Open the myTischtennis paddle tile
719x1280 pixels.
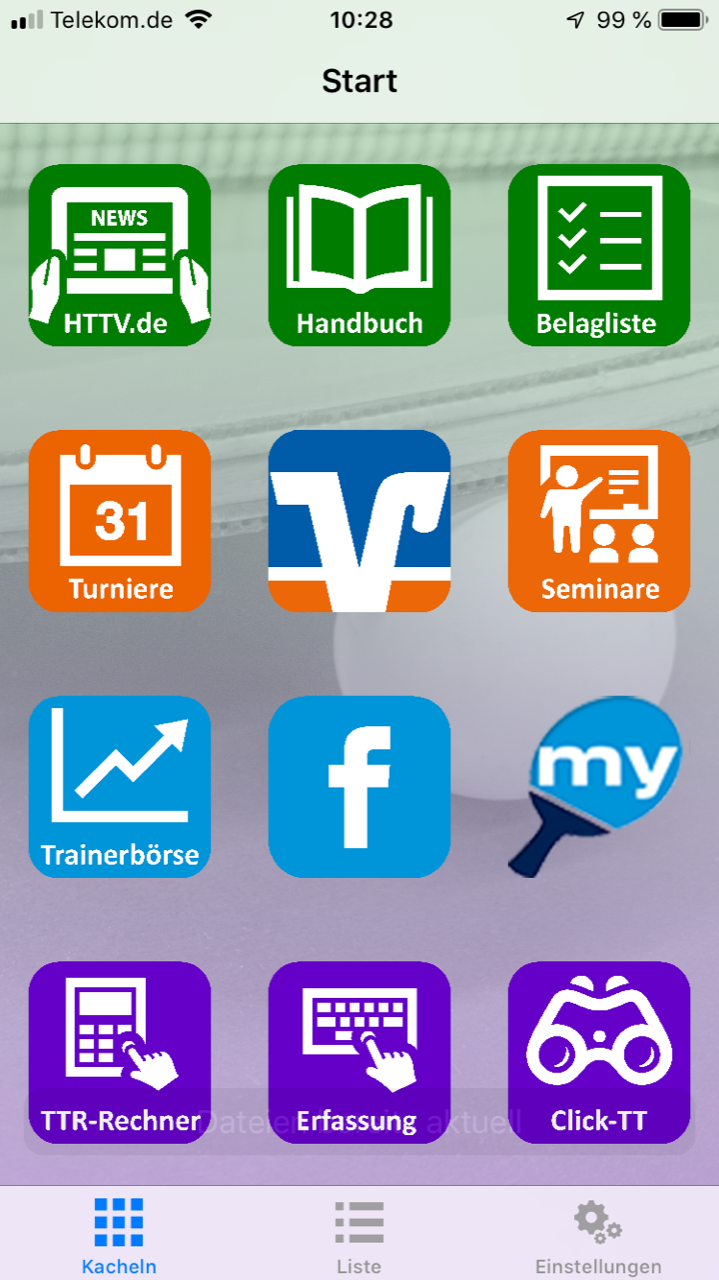click(x=597, y=786)
